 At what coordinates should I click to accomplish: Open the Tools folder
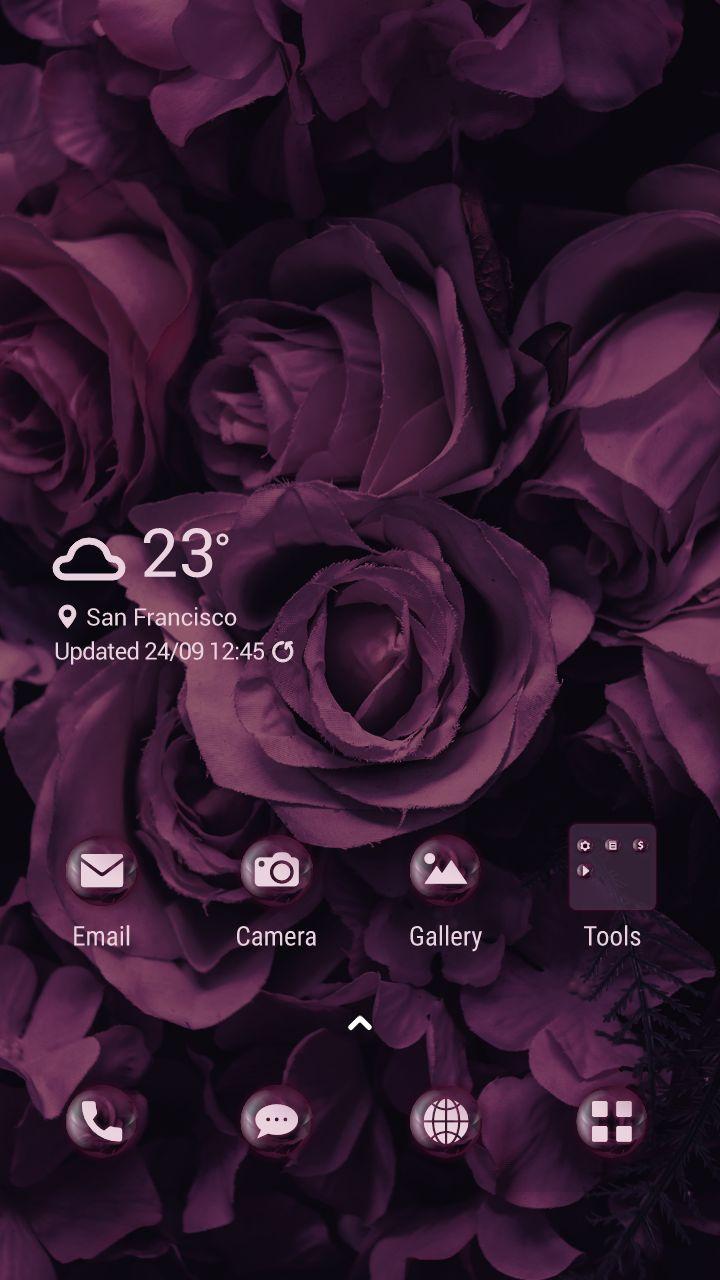click(612, 868)
